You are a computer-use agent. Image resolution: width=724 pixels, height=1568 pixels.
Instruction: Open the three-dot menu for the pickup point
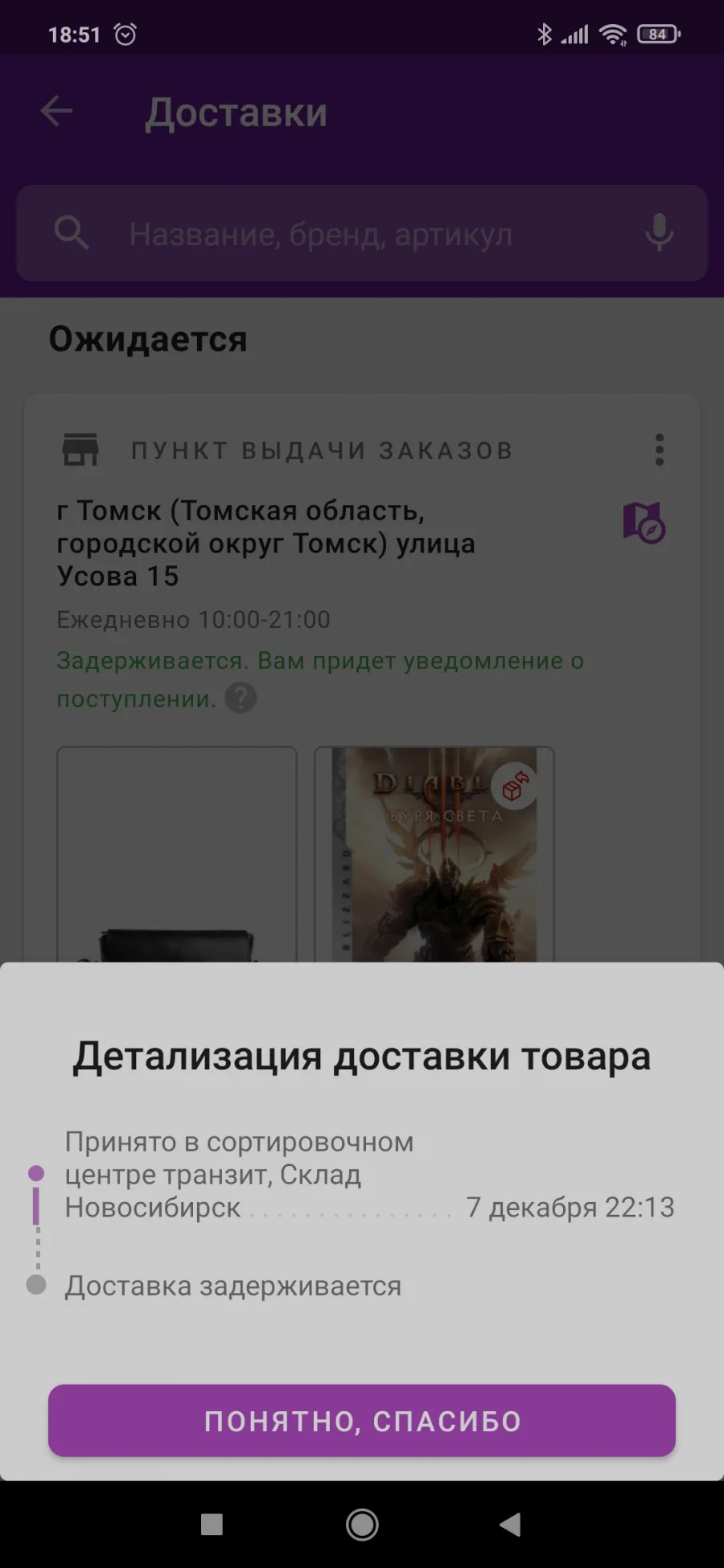point(660,450)
